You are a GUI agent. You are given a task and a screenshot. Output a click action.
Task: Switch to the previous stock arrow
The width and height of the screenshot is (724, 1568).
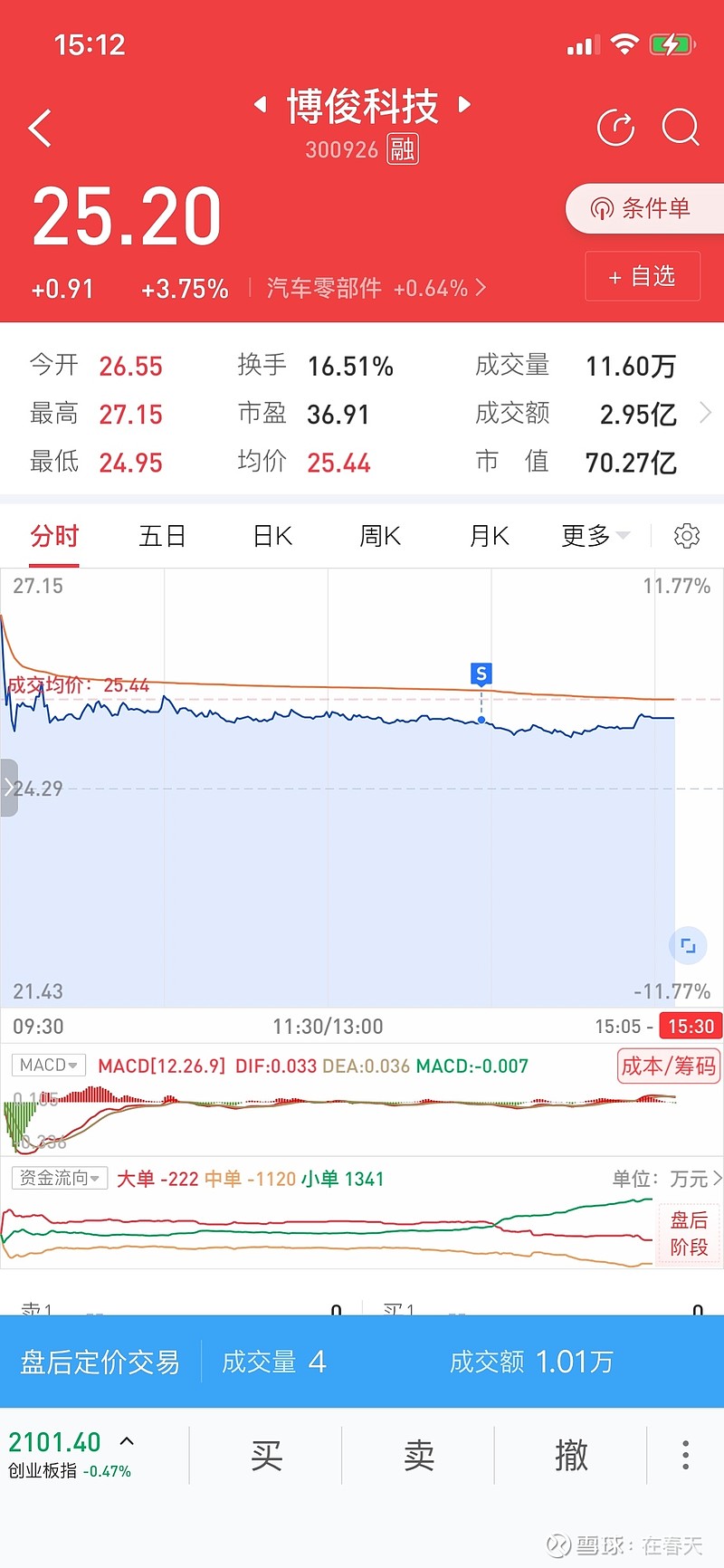pyautogui.click(x=261, y=104)
